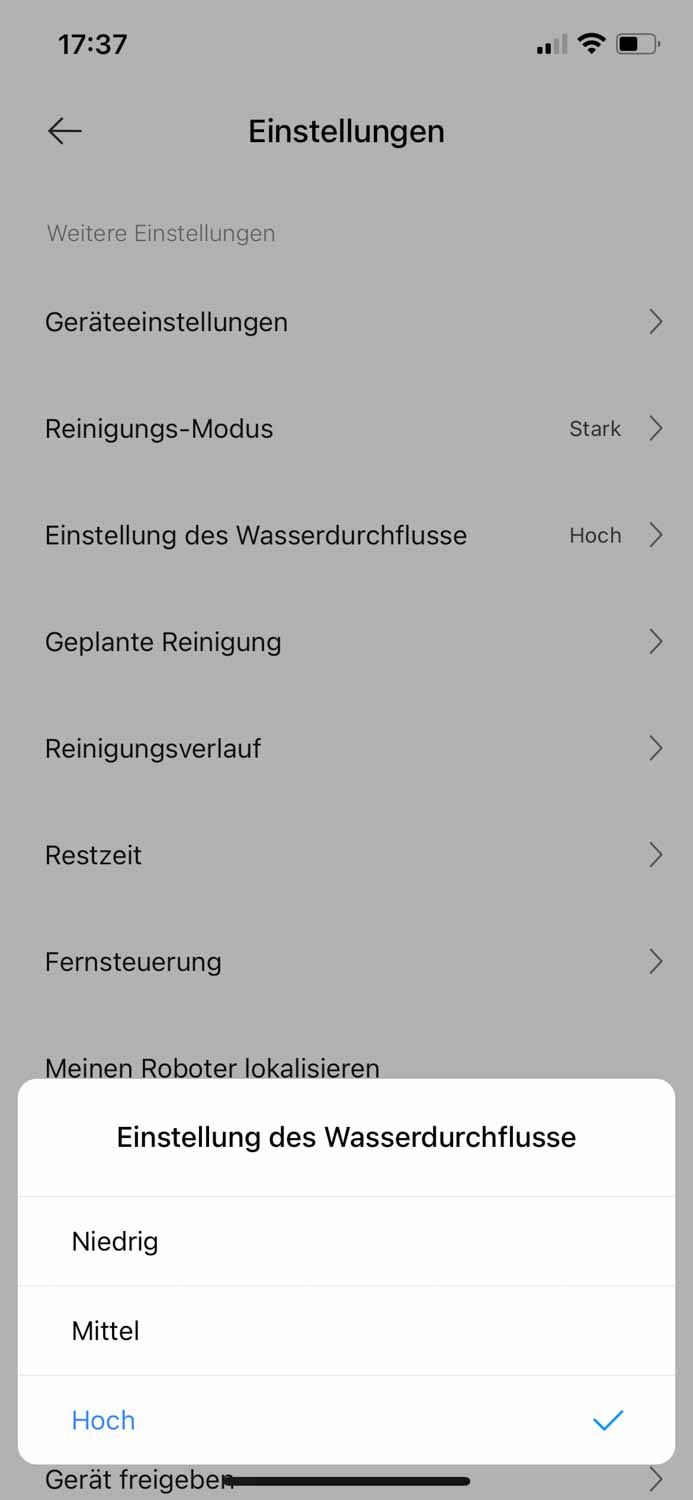Open Geplante Reinigung
693x1500 pixels.
click(346, 642)
